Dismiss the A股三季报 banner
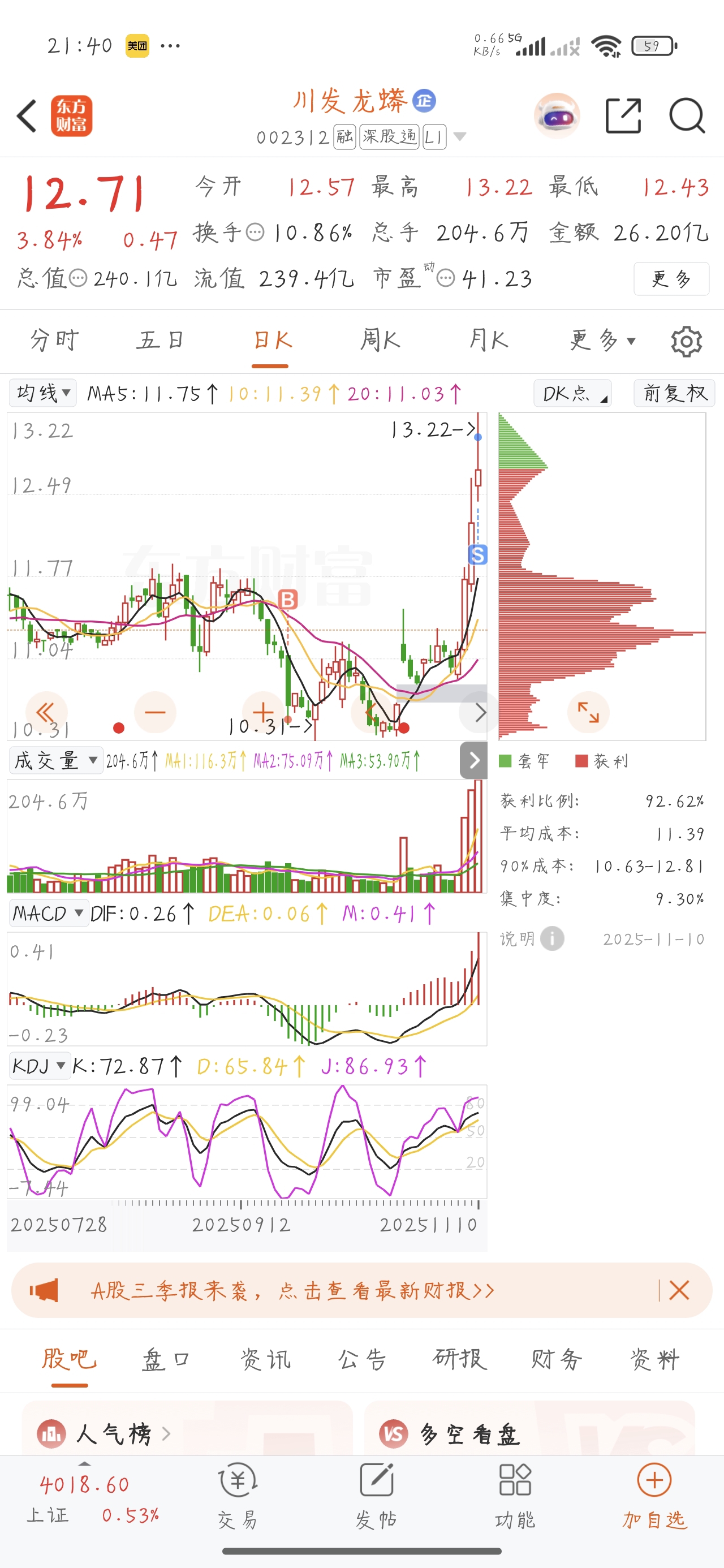The width and height of the screenshot is (724, 1568). [679, 1290]
